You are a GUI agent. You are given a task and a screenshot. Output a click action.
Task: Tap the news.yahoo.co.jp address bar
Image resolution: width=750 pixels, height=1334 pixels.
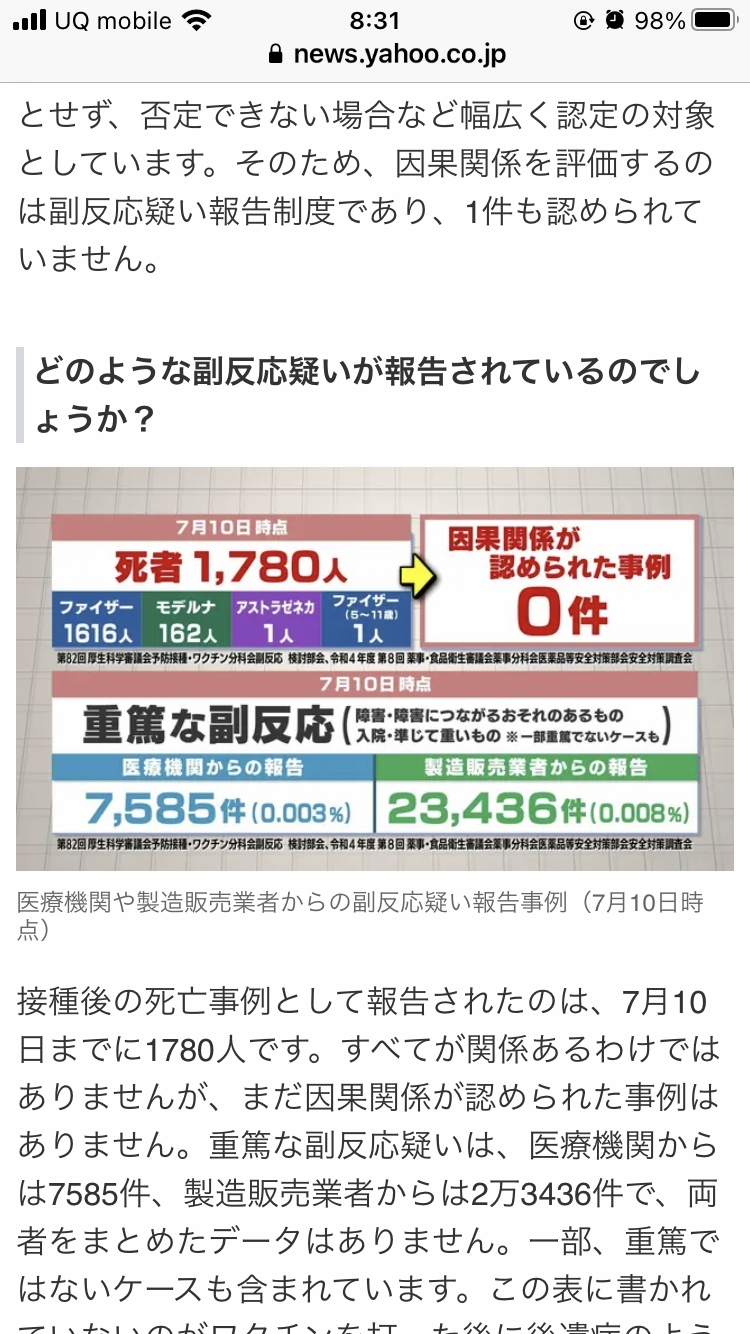[x=386, y=54]
